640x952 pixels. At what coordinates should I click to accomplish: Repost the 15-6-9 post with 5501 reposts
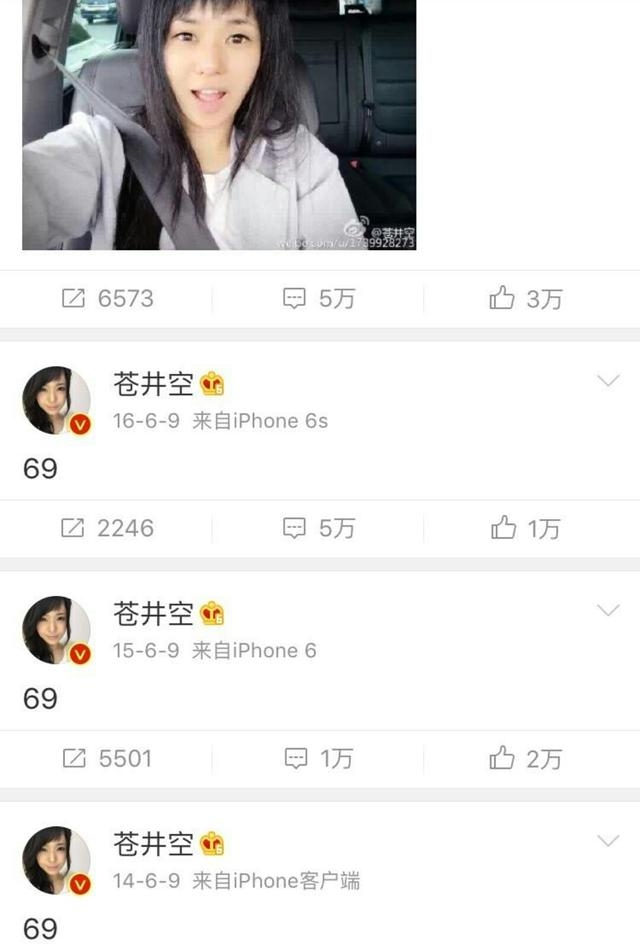(107, 758)
